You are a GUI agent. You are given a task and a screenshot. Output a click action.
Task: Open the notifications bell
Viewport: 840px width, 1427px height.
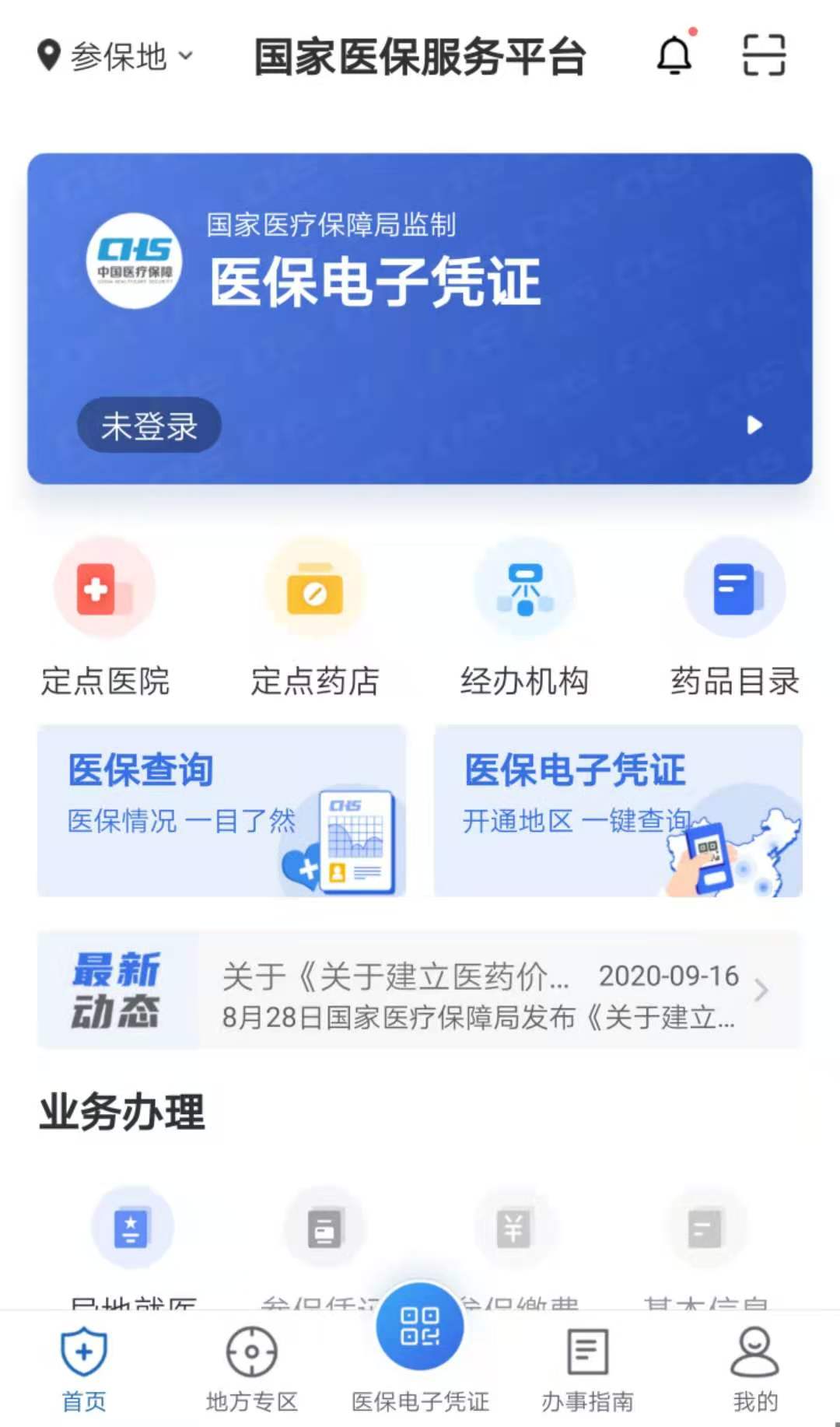click(x=674, y=56)
